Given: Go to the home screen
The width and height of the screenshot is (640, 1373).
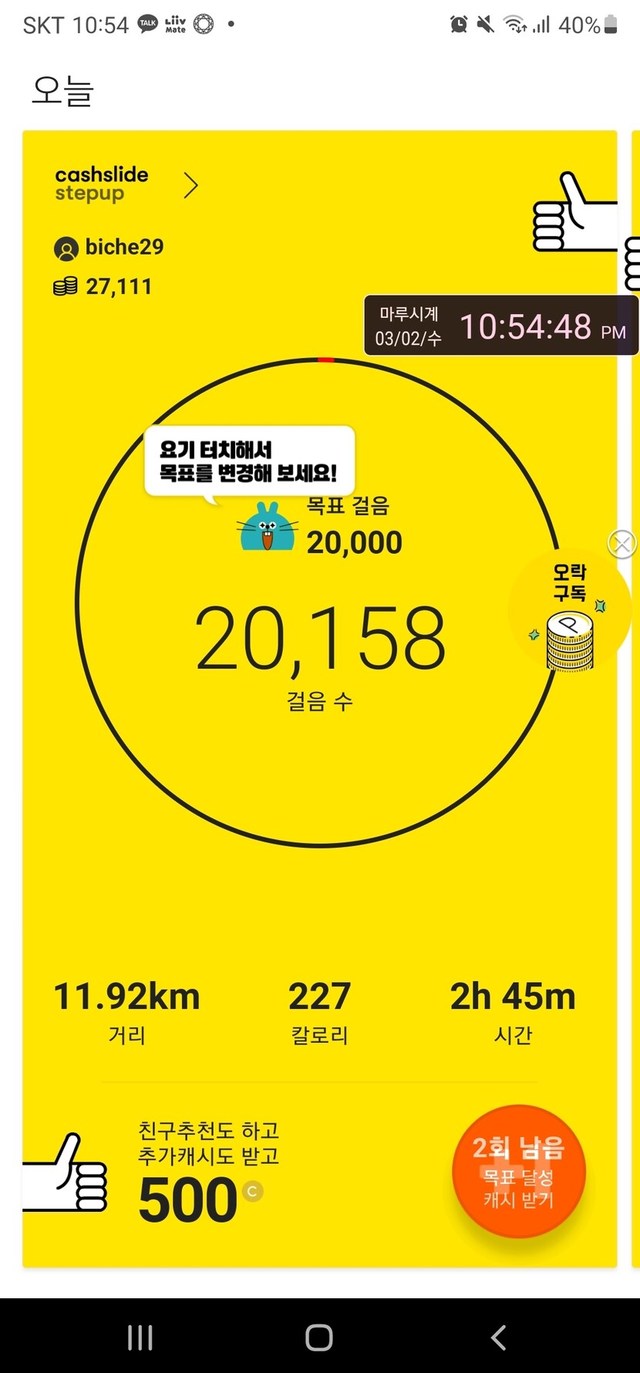Looking at the screenshot, I should pyautogui.click(x=319, y=1337).
